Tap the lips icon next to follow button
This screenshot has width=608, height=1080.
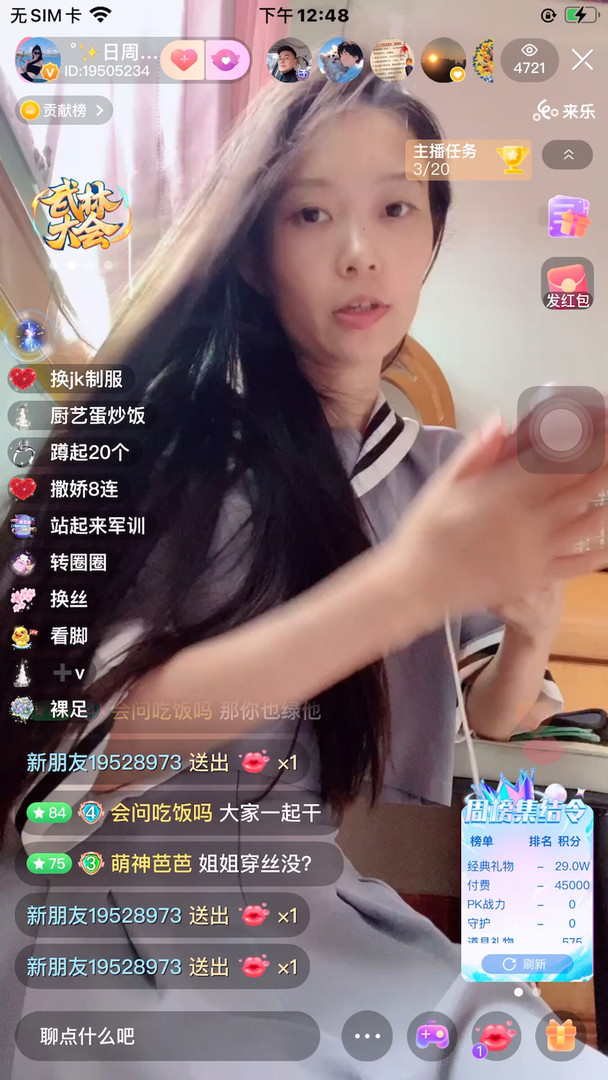click(x=228, y=60)
